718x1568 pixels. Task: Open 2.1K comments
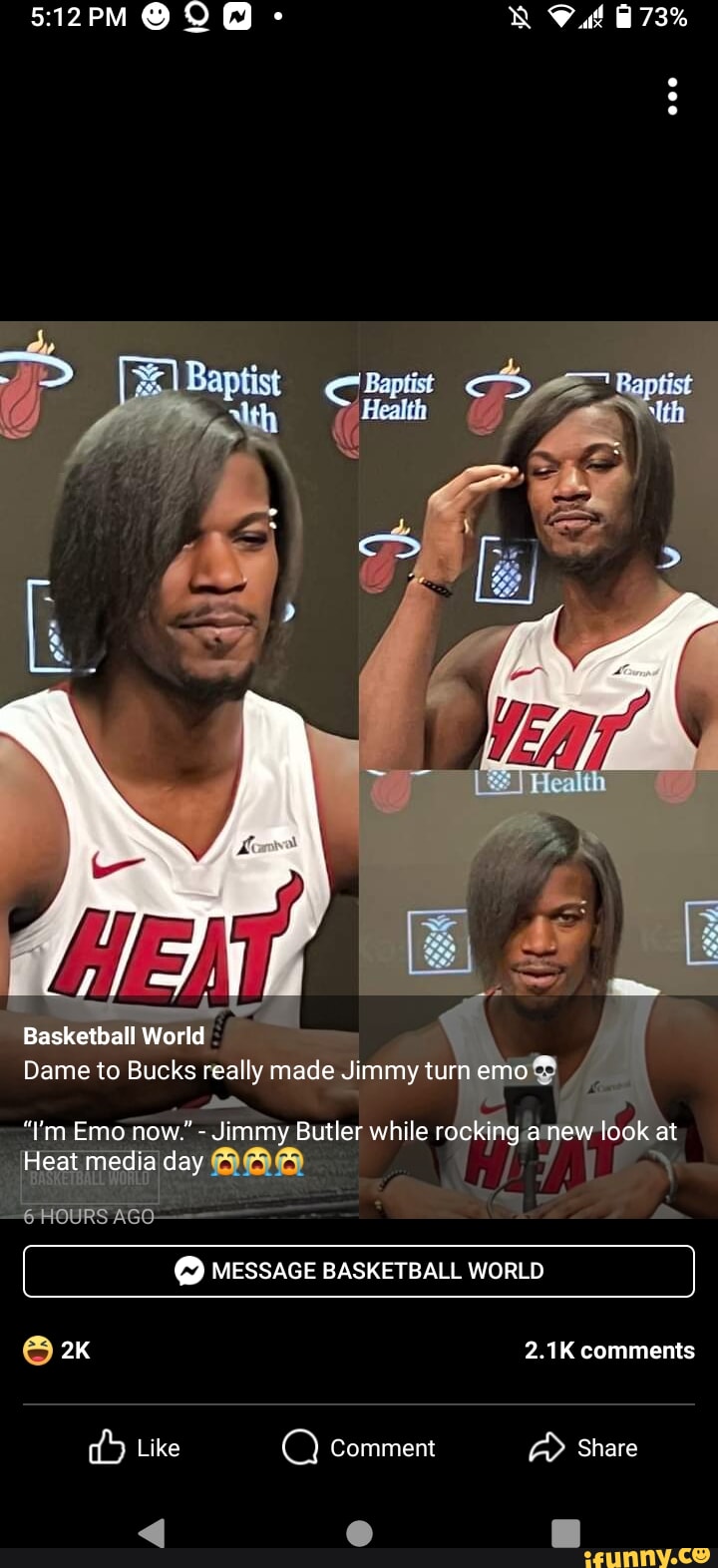(609, 1350)
